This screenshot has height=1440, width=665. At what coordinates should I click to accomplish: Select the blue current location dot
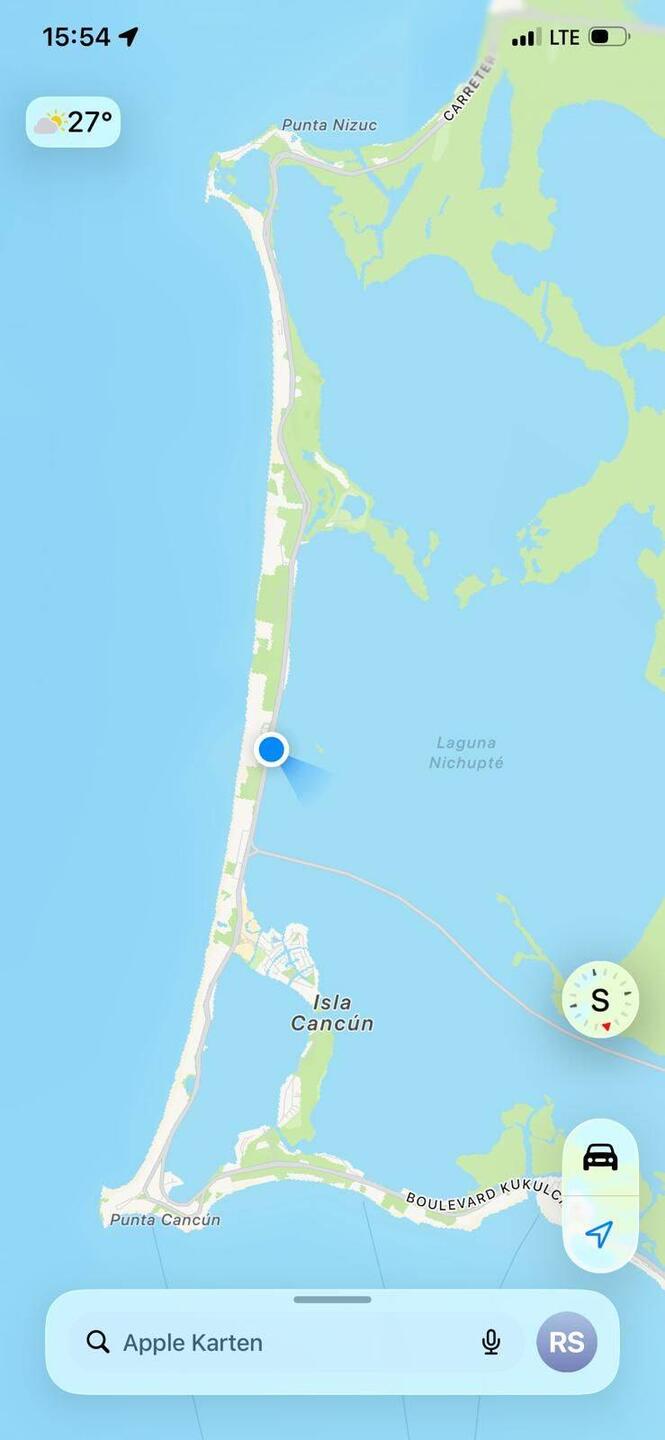pyautogui.click(x=271, y=749)
